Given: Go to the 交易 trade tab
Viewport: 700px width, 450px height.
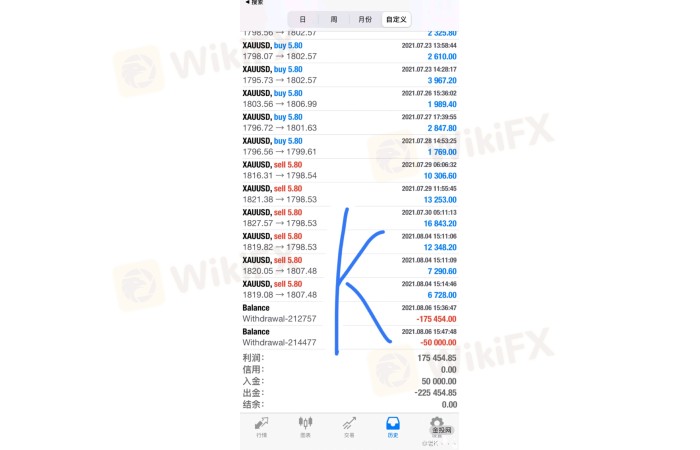Looking at the screenshot, I should [349, 427].
